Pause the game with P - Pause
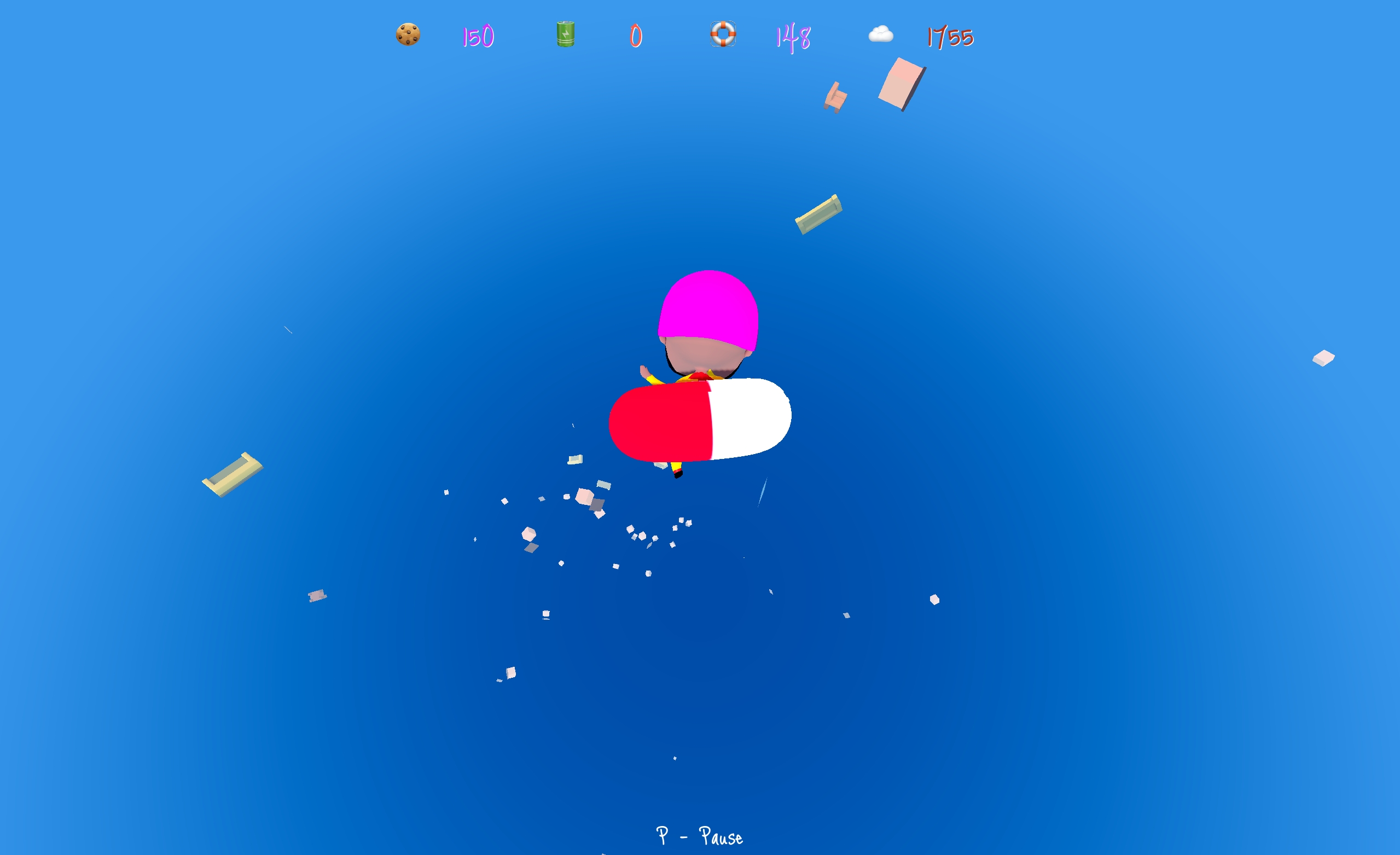1400x855 pixels. pyautogui.click(x=699, y=836)
